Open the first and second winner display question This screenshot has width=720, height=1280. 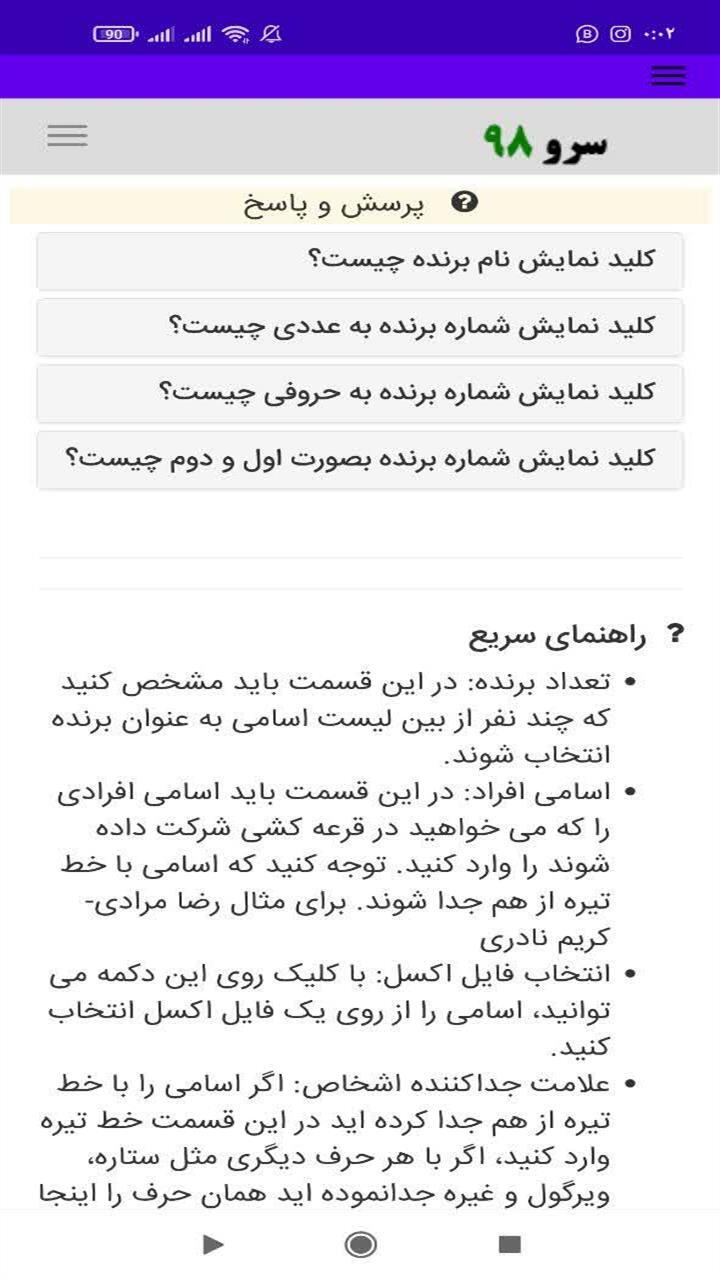click(360, 458)
